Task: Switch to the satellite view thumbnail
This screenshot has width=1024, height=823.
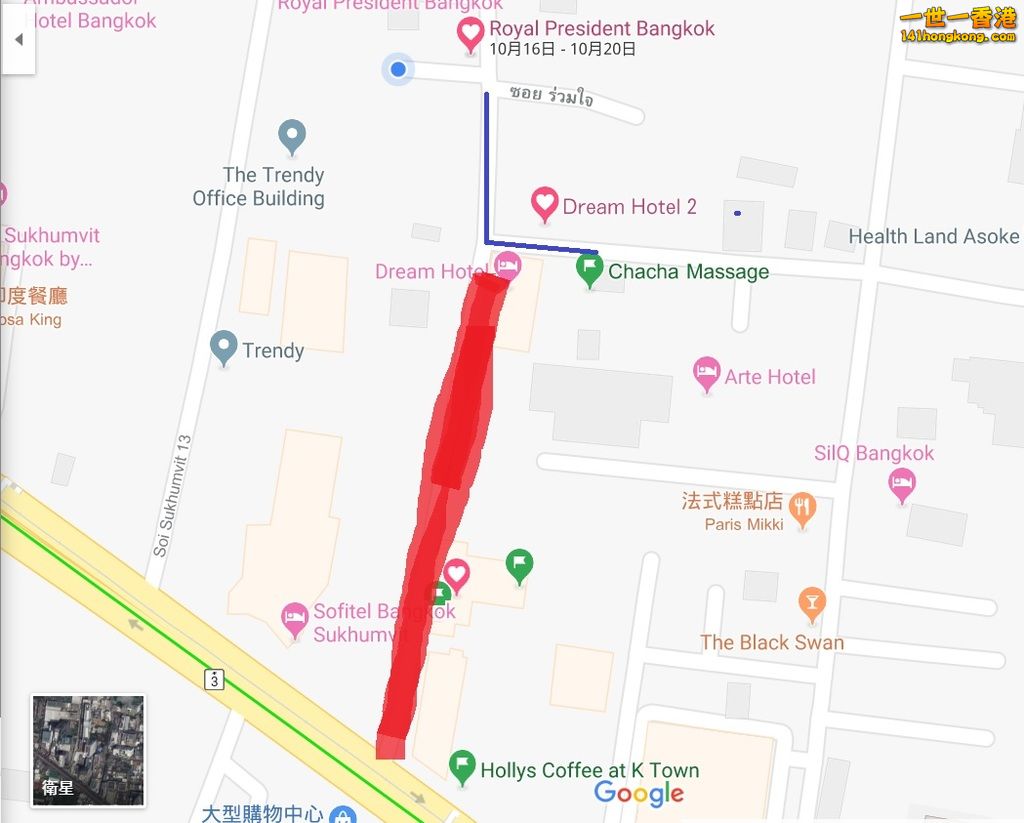Action: coord(88,750)
